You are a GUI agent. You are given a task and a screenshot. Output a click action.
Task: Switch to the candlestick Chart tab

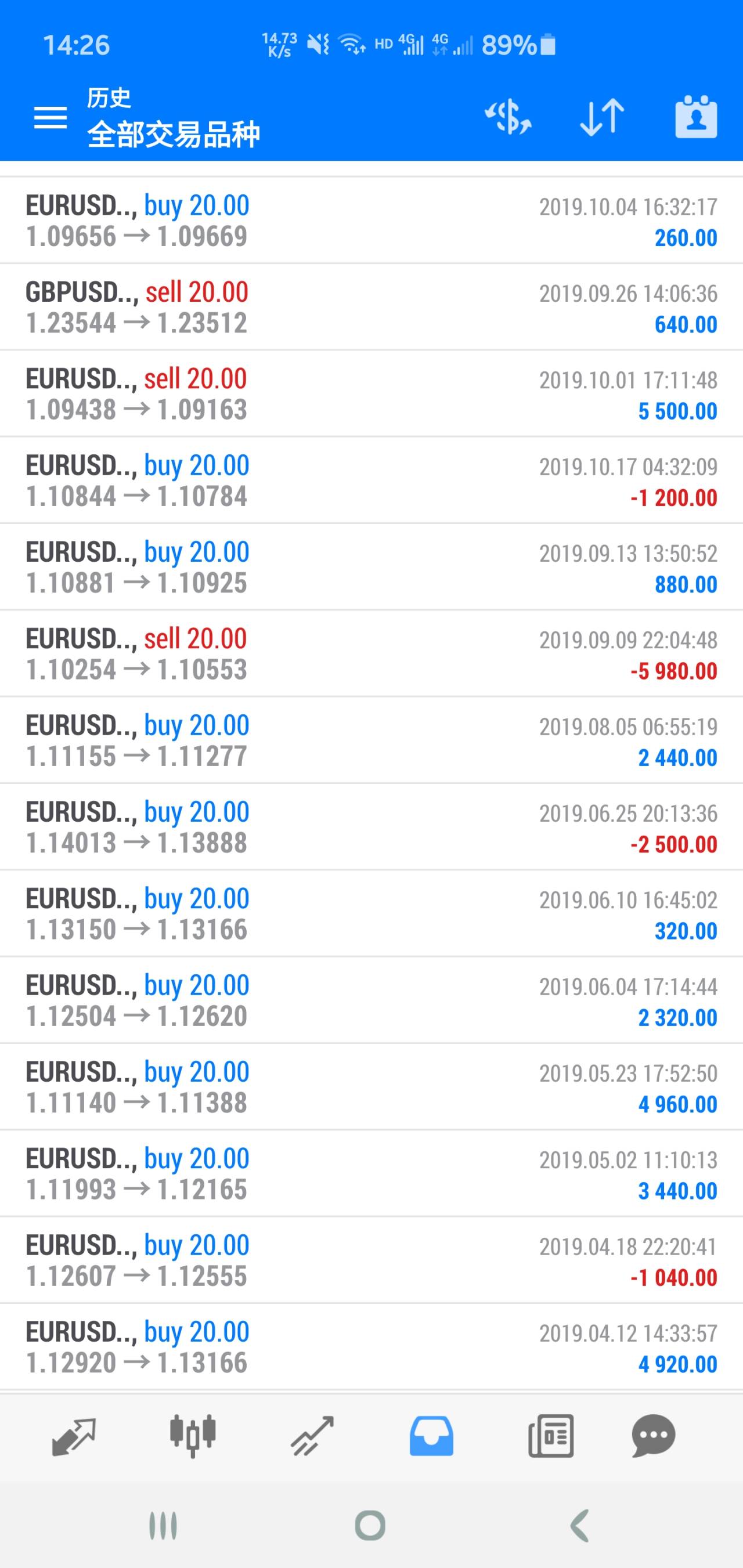pos(193,1436)
